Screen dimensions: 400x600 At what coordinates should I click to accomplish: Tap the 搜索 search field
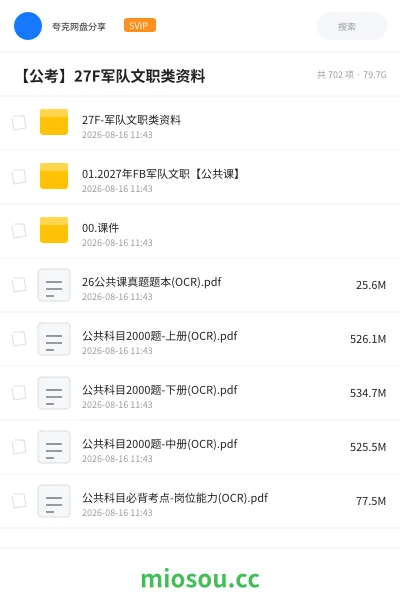click(x=351, y=26)
